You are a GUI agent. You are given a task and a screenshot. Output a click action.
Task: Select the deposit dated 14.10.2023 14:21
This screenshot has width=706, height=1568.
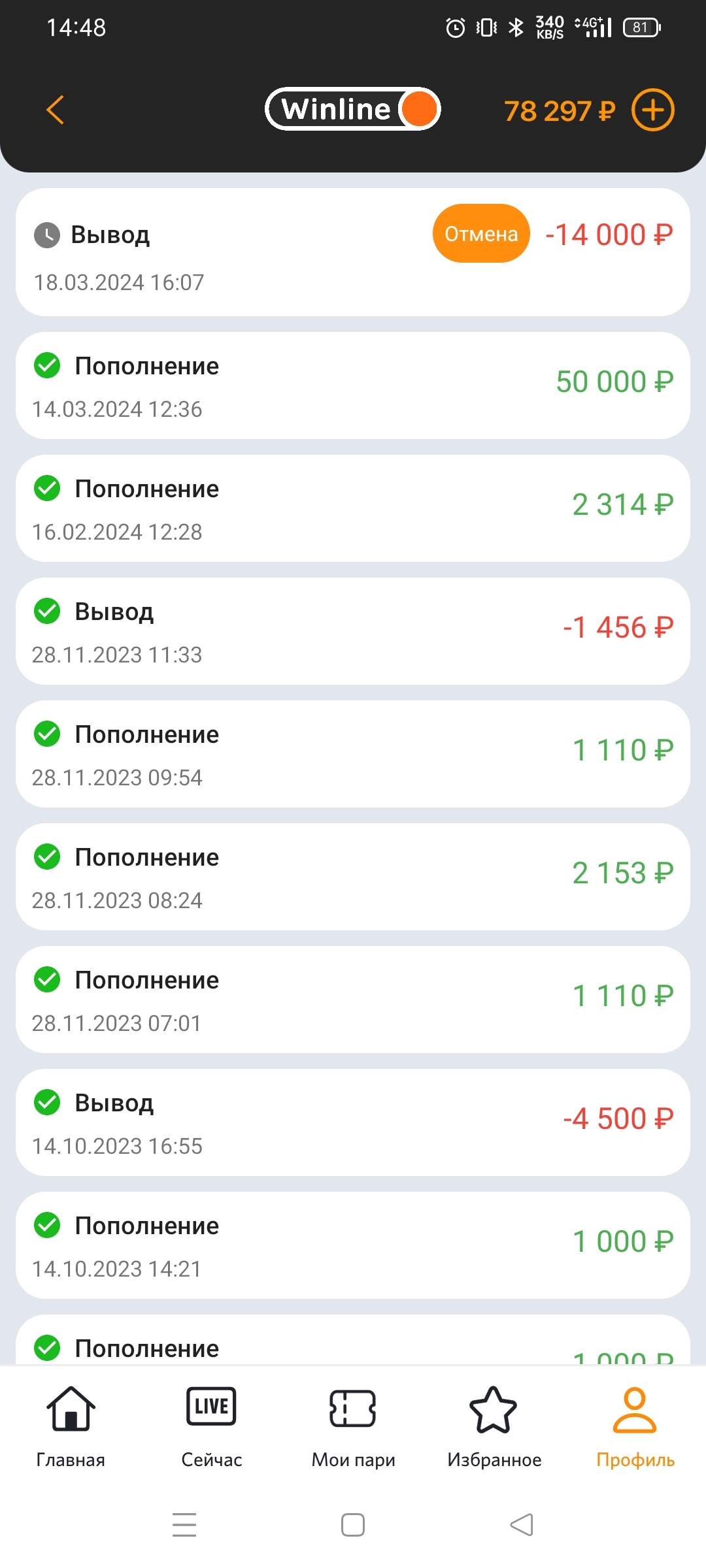click(x=353, y=1245)
